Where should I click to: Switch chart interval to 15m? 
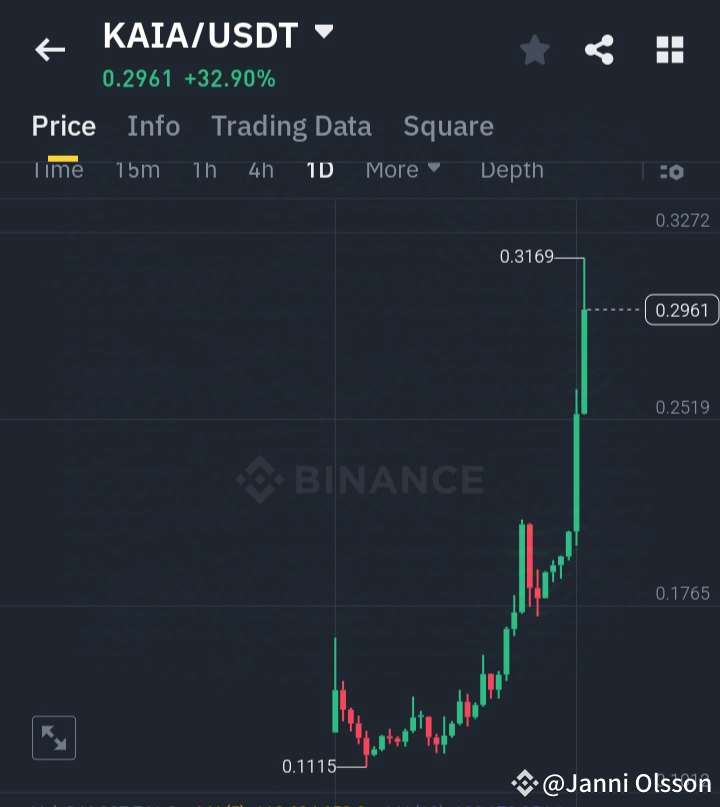pyautogui.click(x=137, y=170)
